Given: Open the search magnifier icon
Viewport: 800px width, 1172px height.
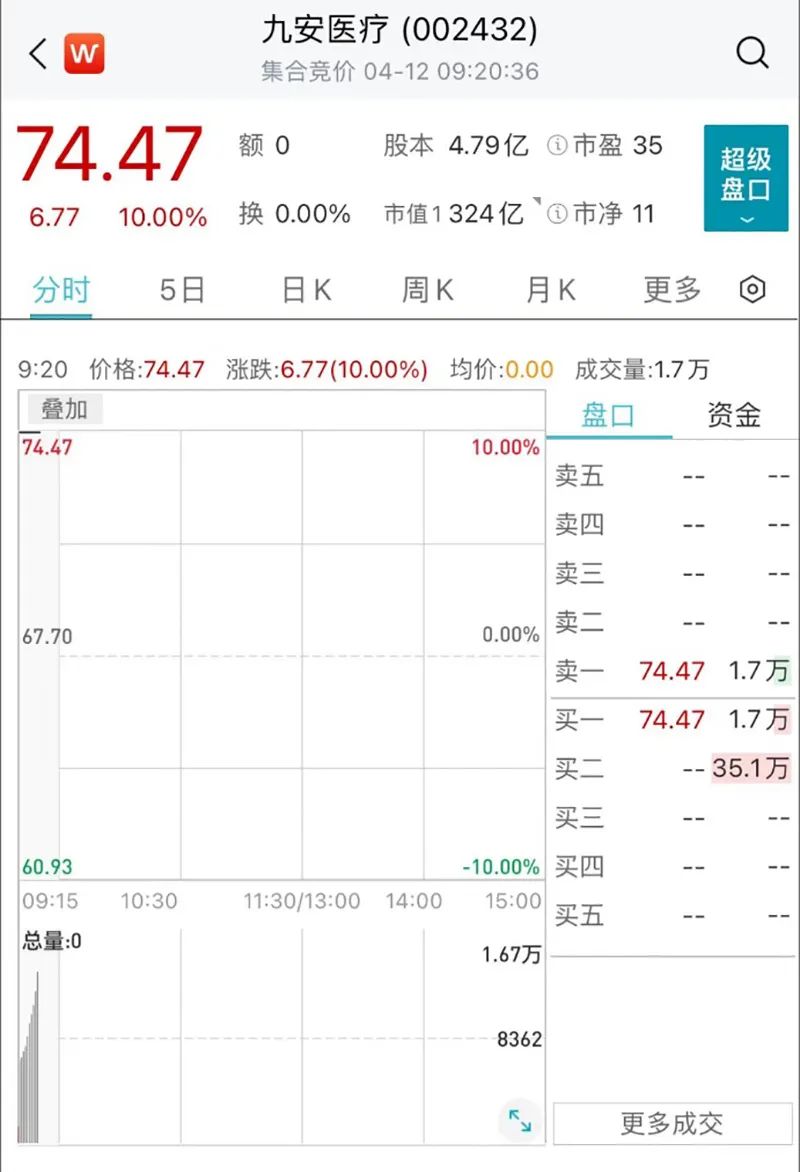Looking at the screenshot, I should click(752, 52).
